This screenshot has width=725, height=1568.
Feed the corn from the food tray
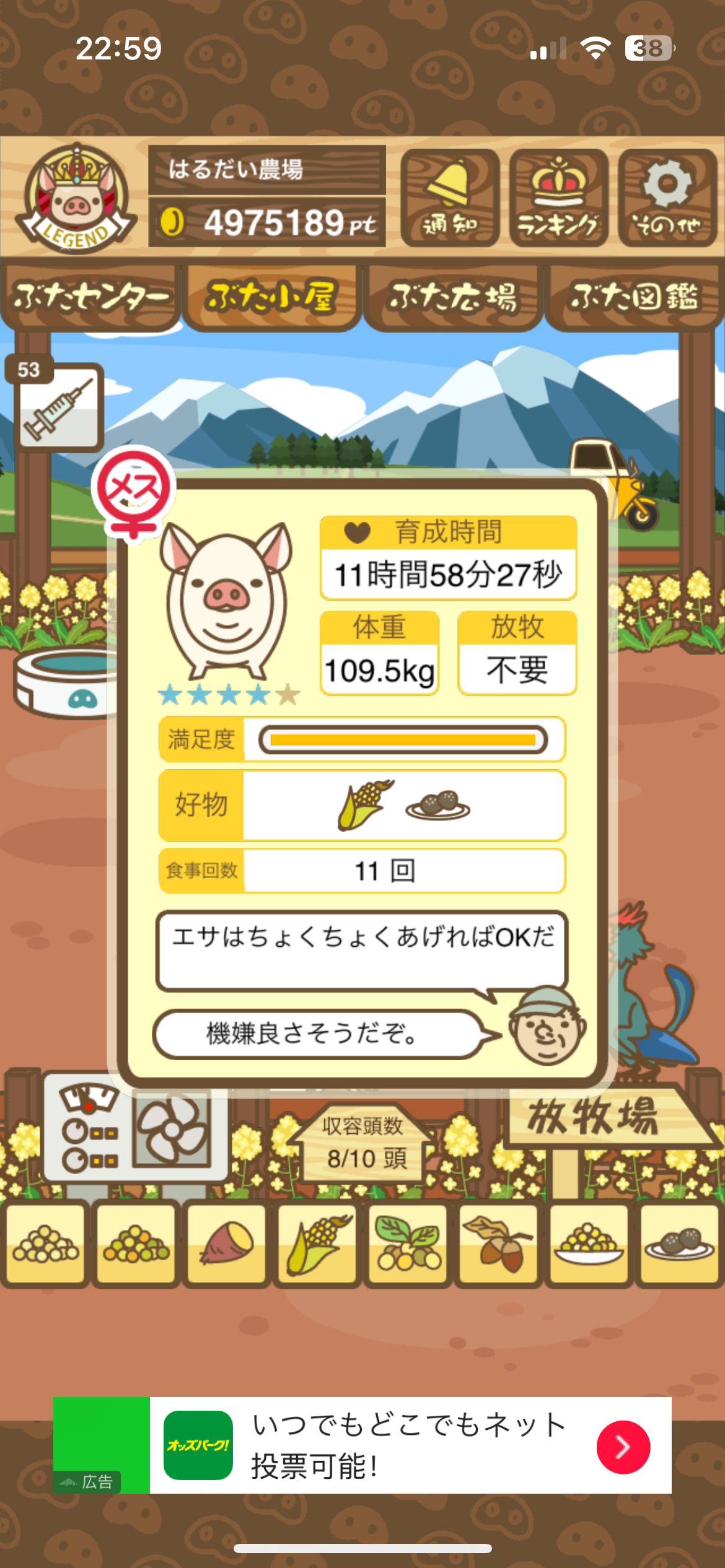pyautogui.click(x=317, y=1244)
